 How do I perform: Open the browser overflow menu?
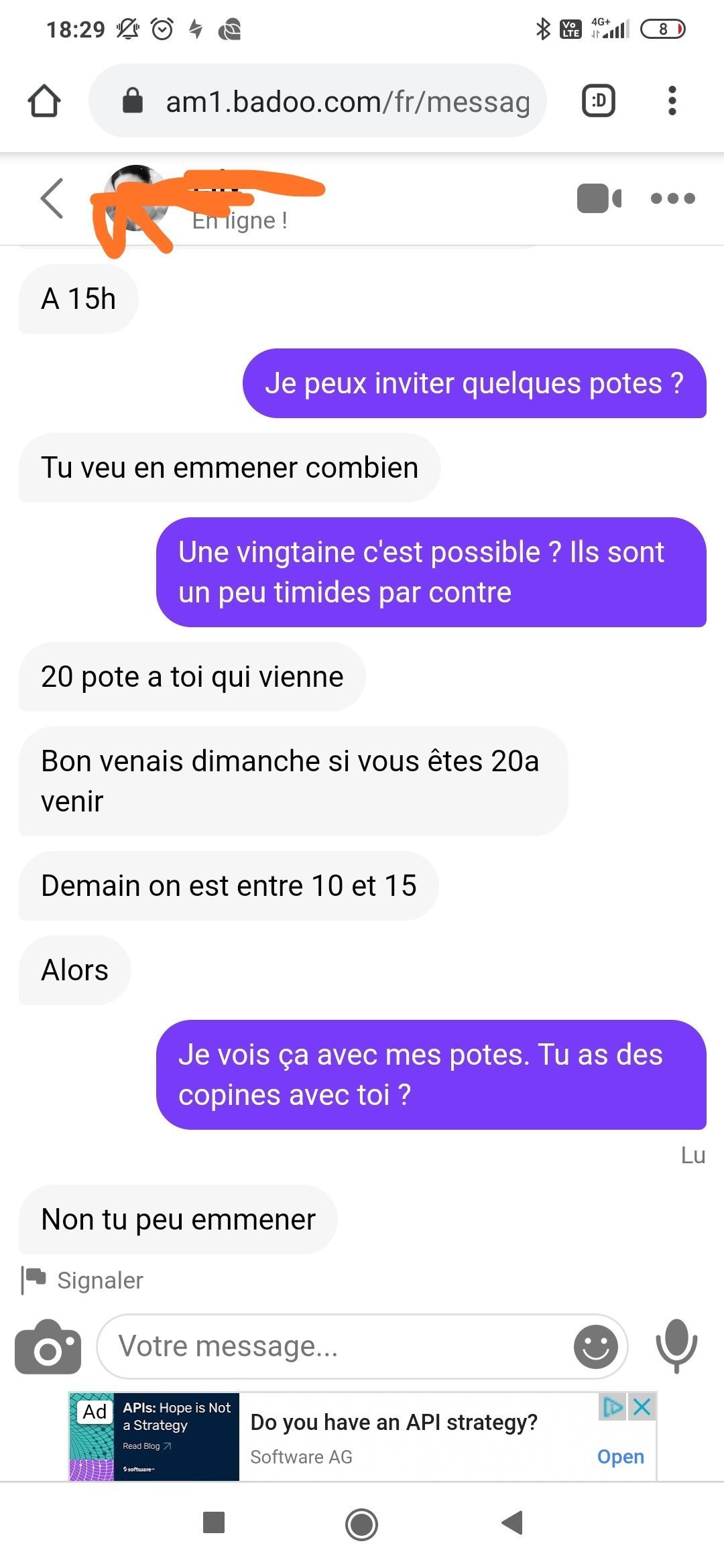tap(672, 101)
